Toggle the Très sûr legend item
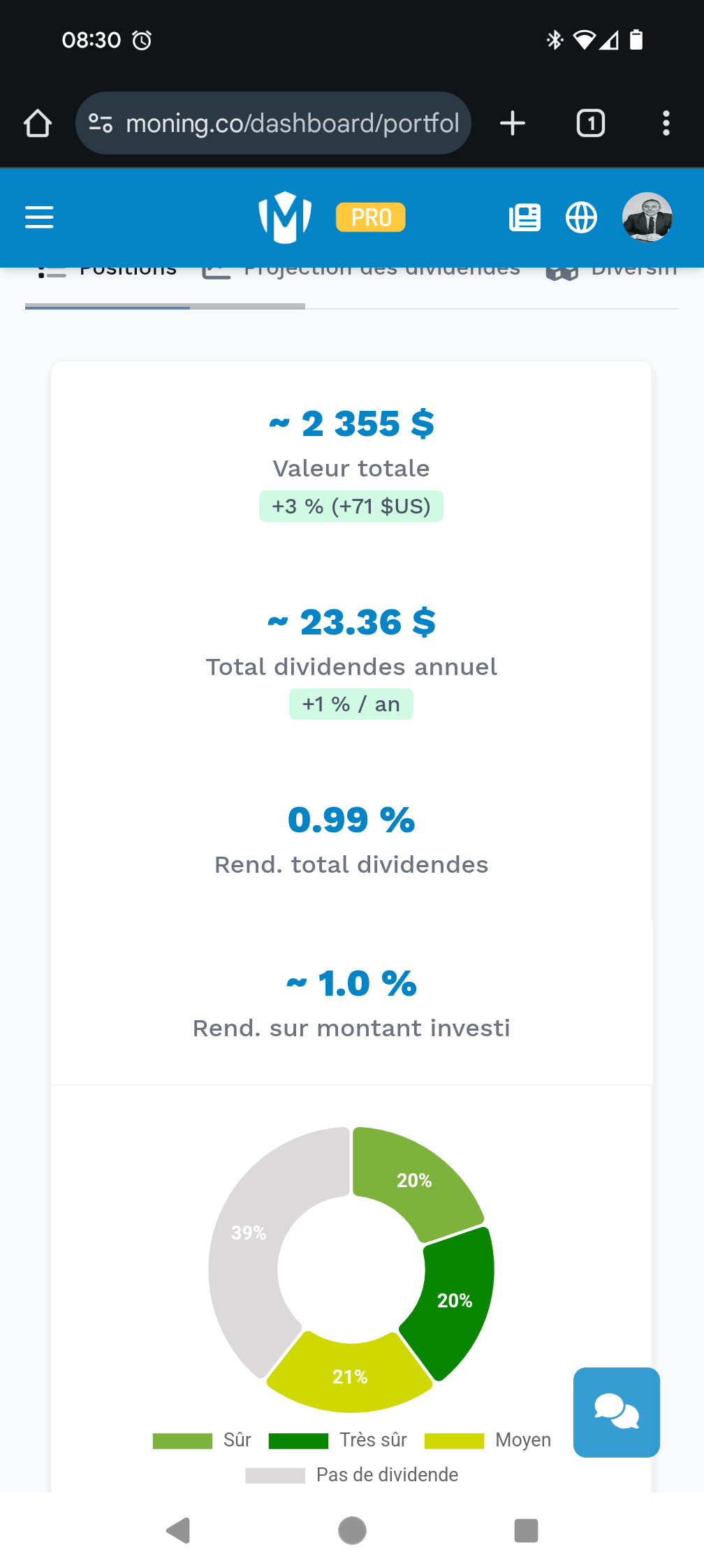 coord(338,1440)
